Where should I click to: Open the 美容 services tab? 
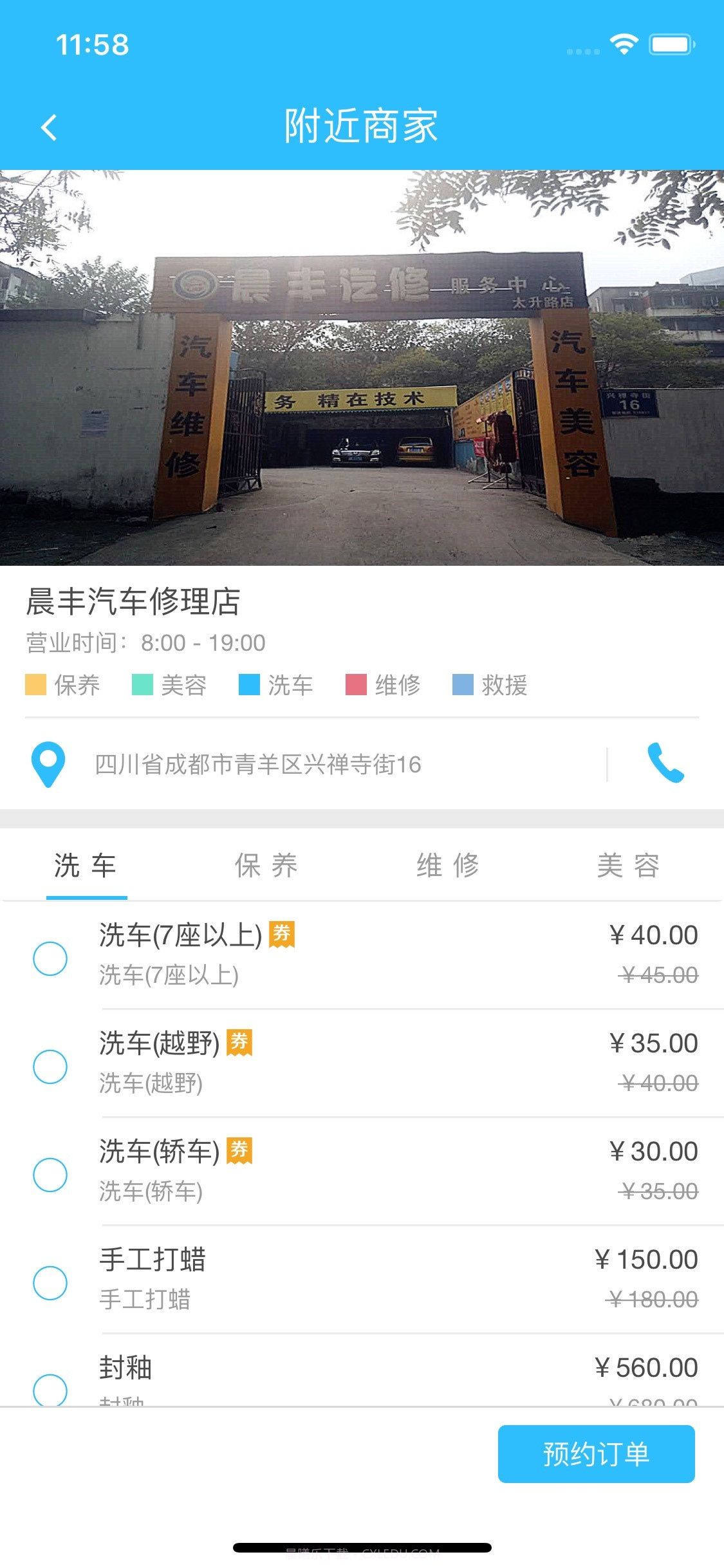tap(629, 865)
